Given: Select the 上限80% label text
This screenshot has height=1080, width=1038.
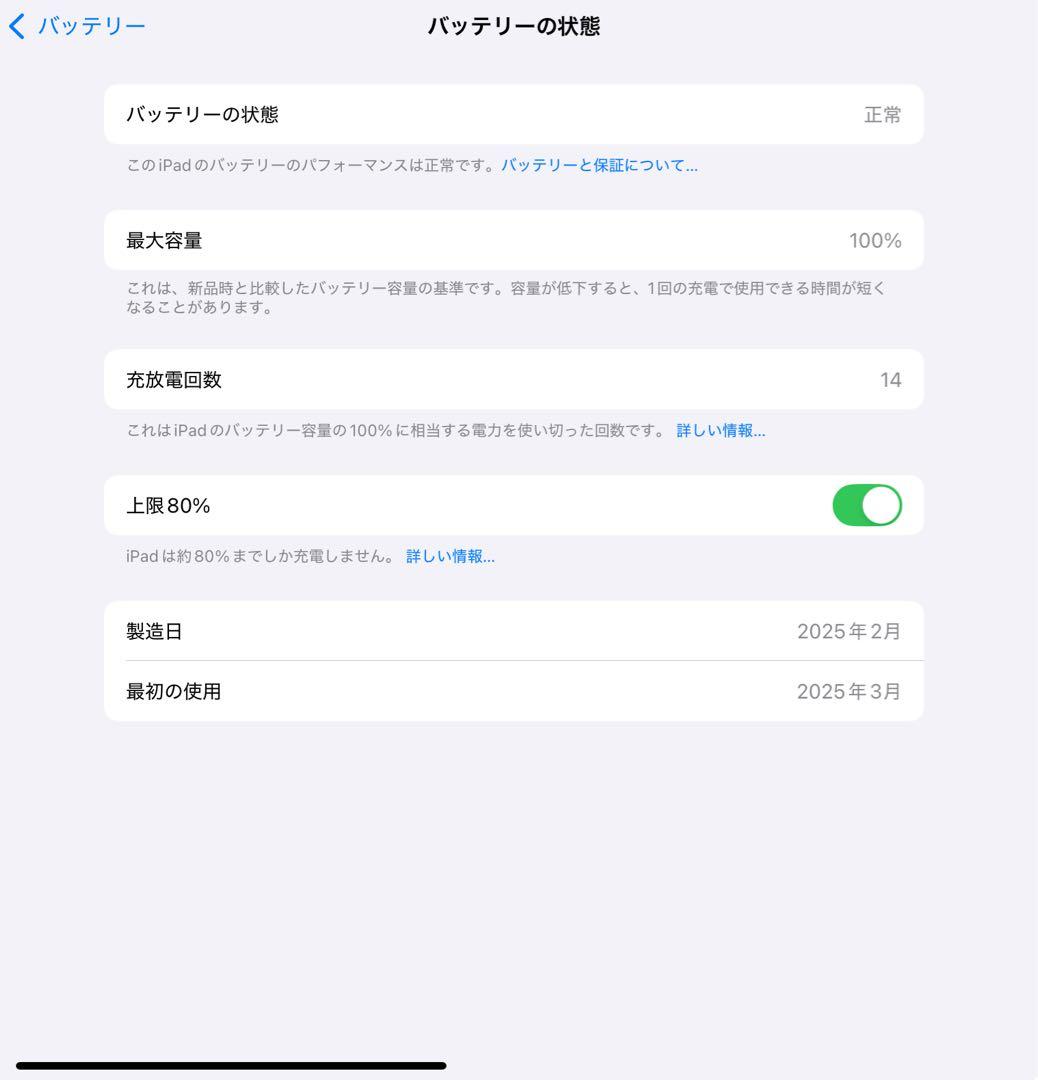Looking at the screenshot, I should [x=167, y=505].
